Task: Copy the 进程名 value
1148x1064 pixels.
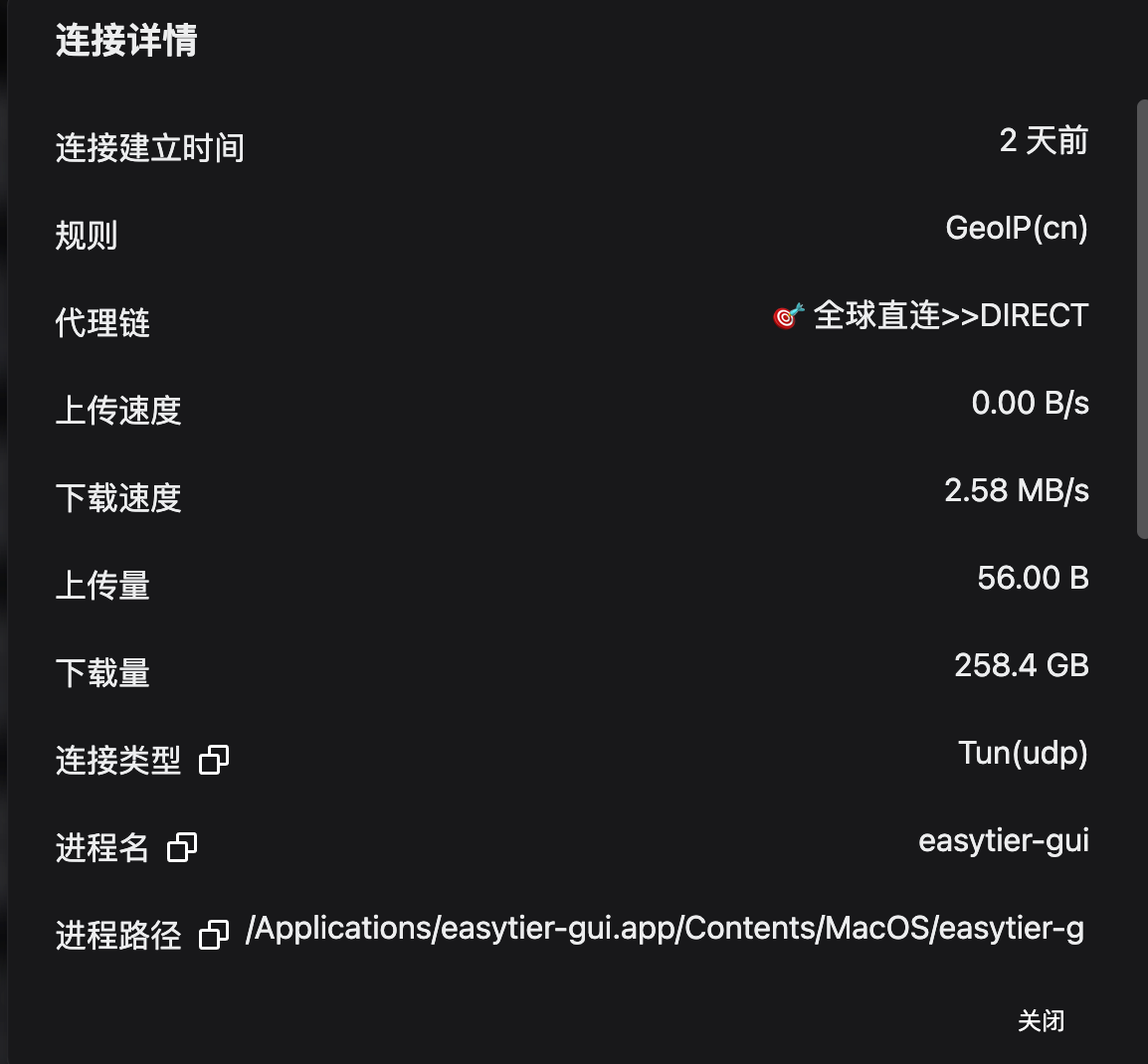Action: pos(182,847)
